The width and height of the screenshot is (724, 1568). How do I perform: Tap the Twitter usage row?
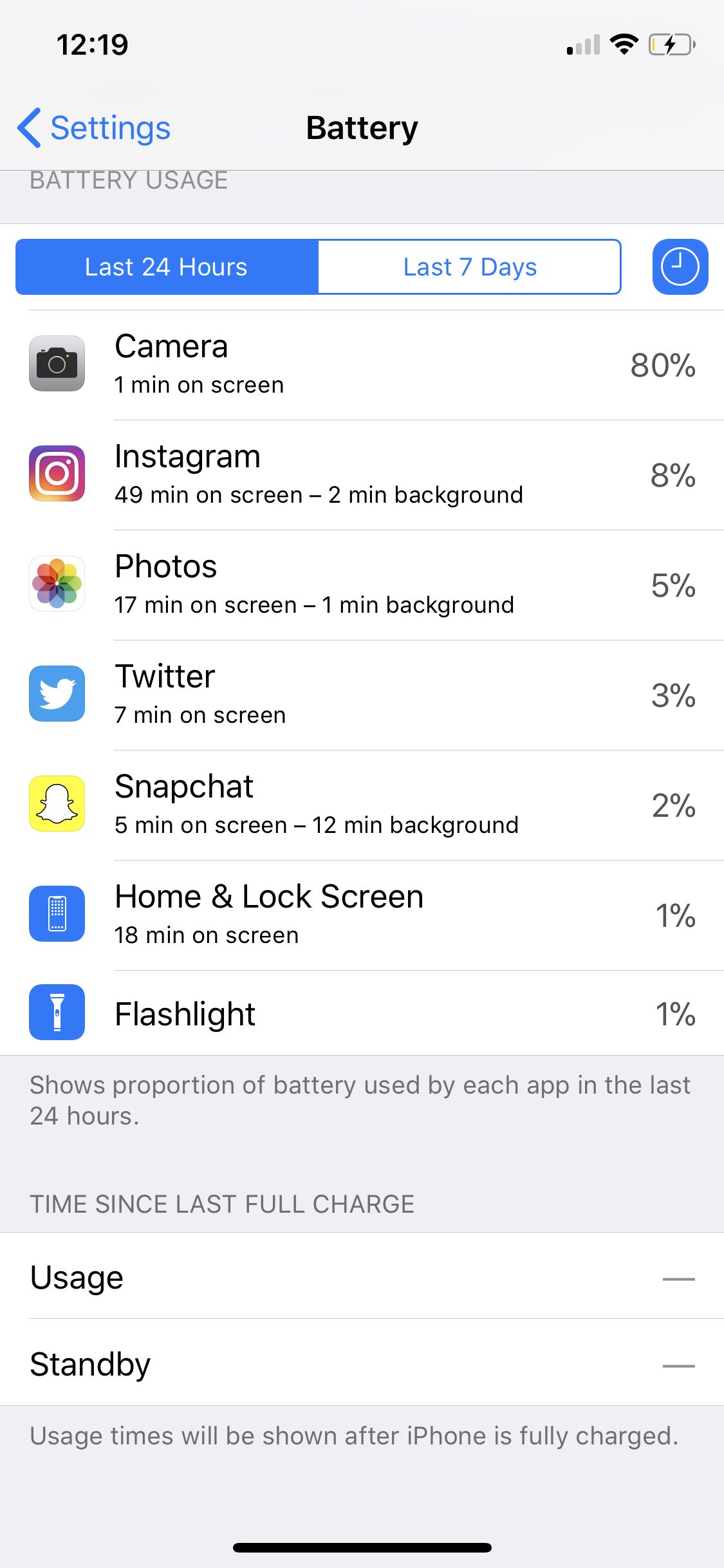tap(362, 695)
